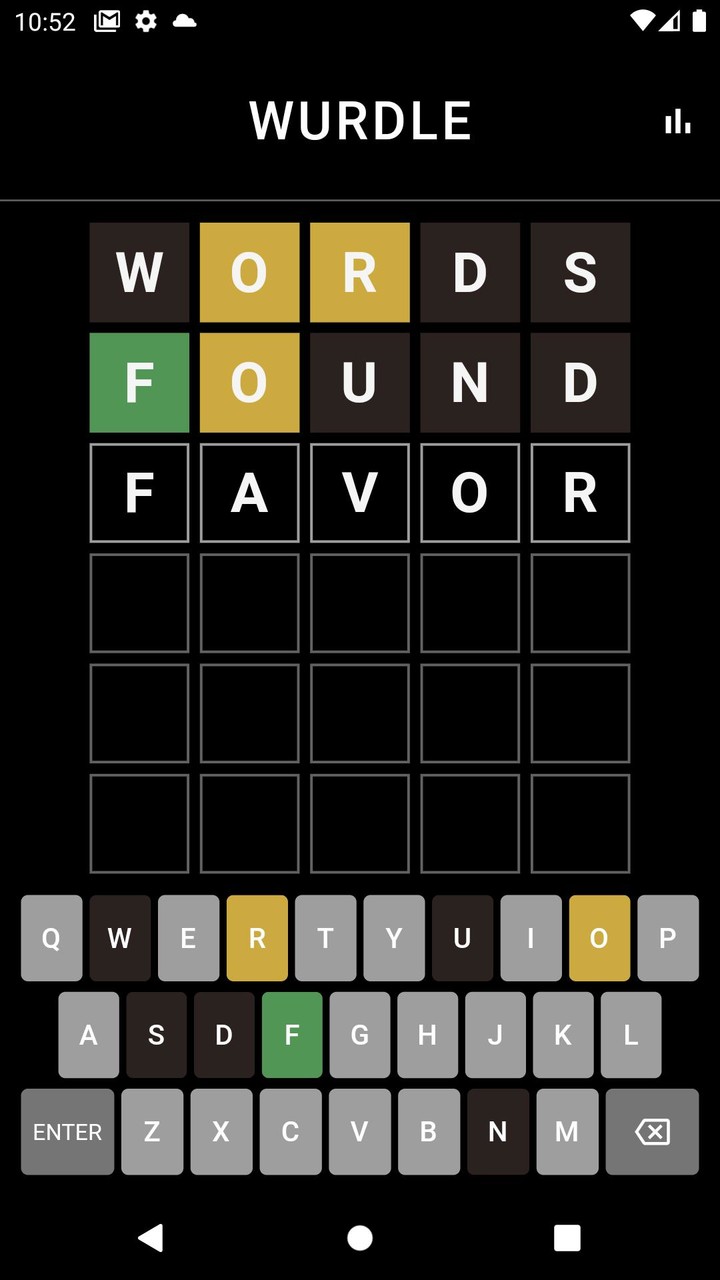The image size is (720, 1280).
Task: Choose the L key
Action: [x=631, y=1035]
